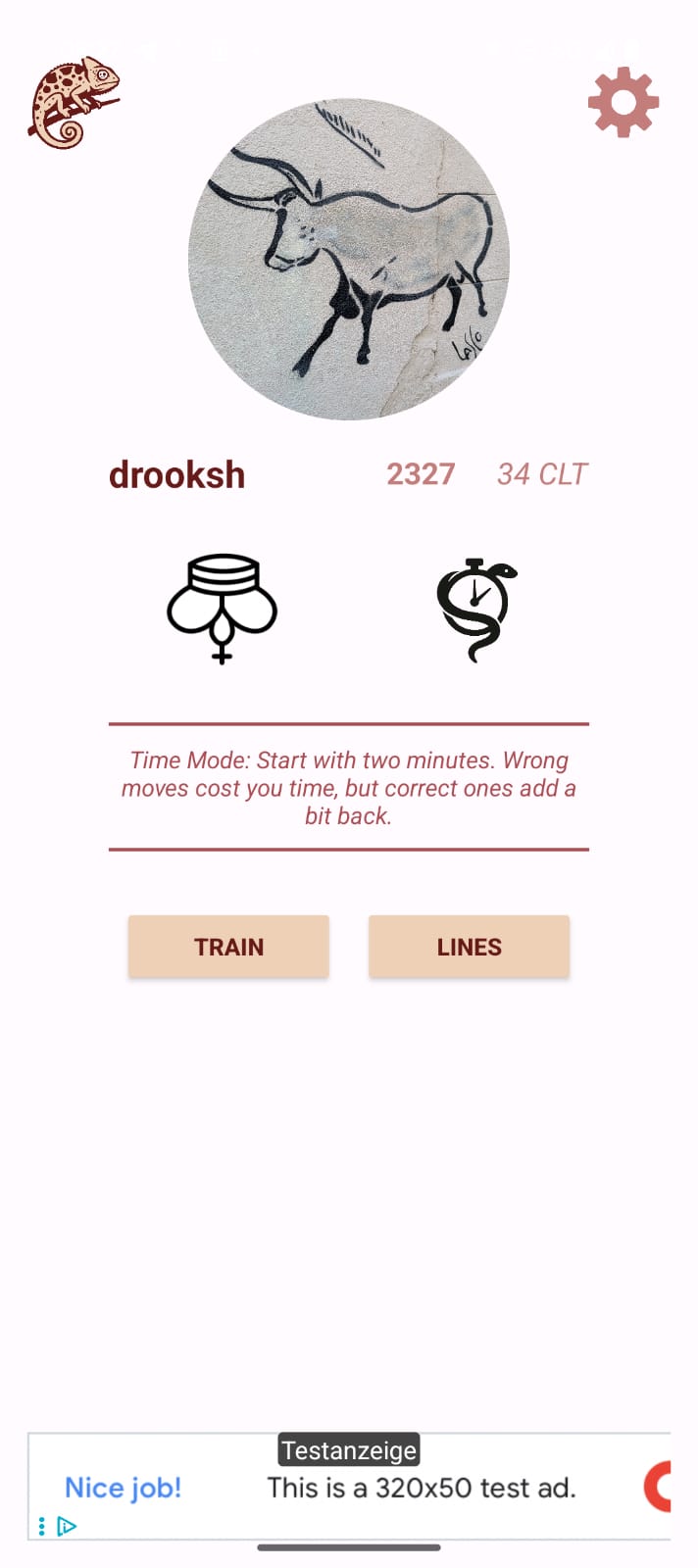Tap the chameleon icon

(74, 102)
